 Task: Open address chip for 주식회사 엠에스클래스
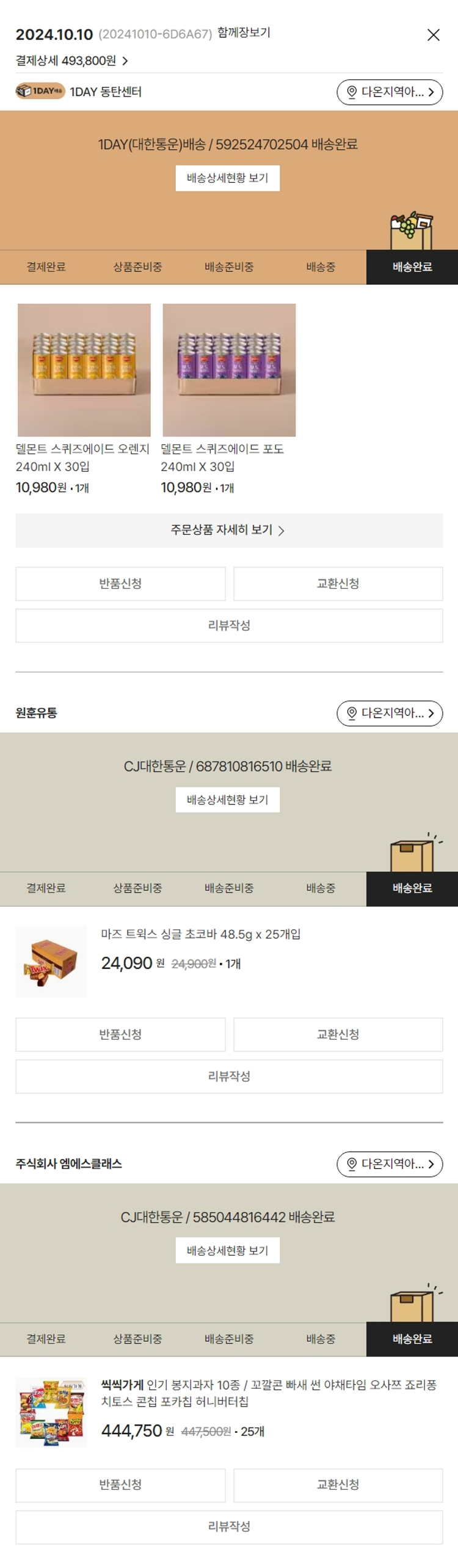[x=389, y=1163]
